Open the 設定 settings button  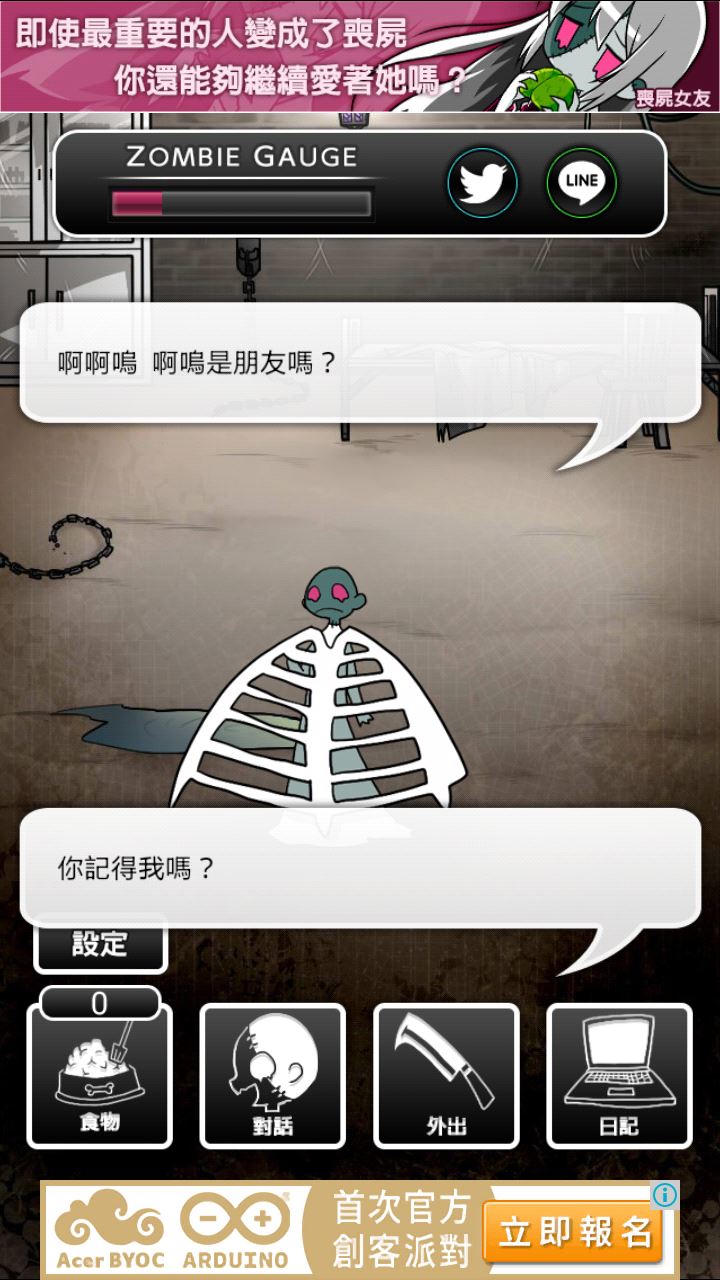[x=100, y=945]
